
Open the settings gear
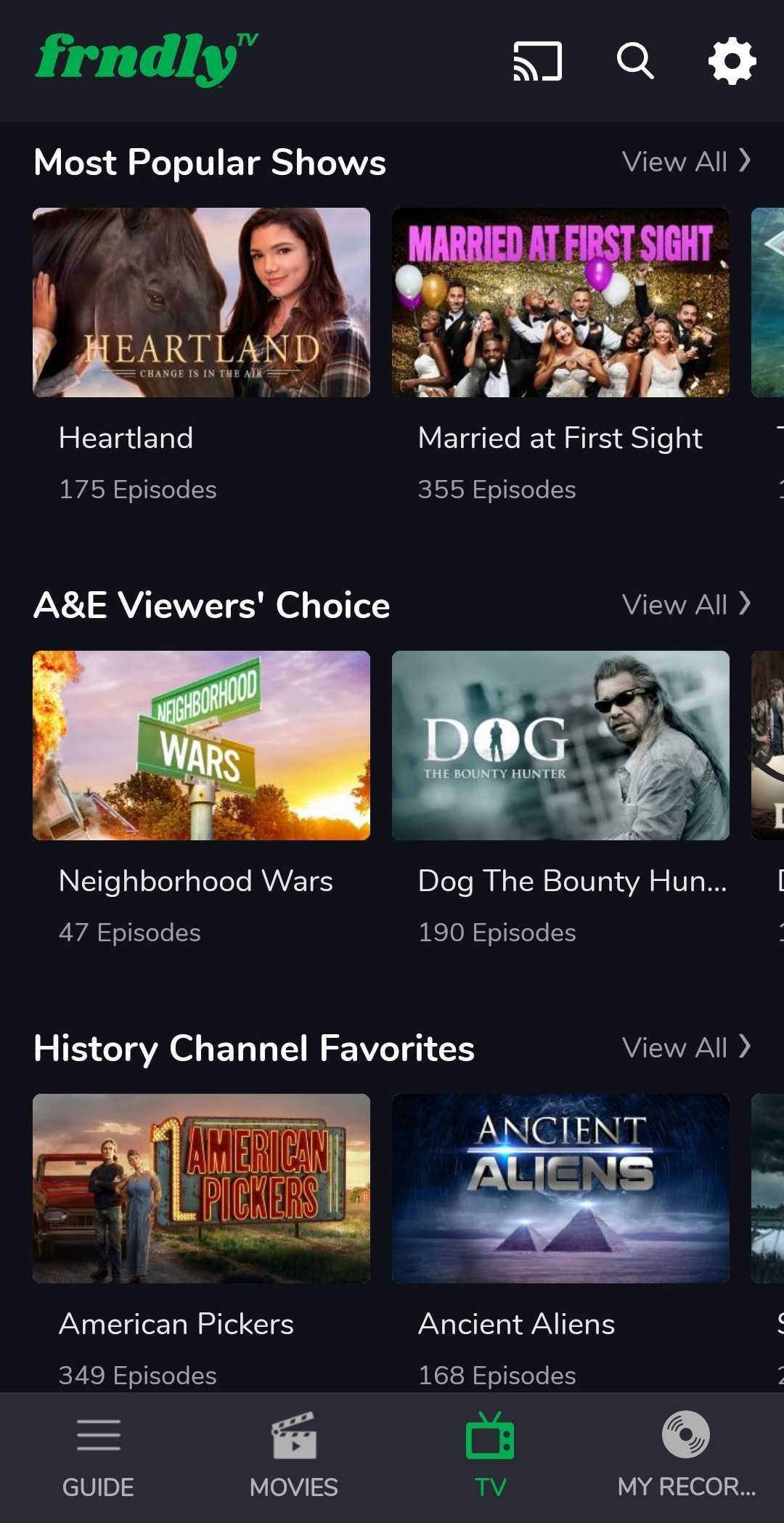[732, 61]
